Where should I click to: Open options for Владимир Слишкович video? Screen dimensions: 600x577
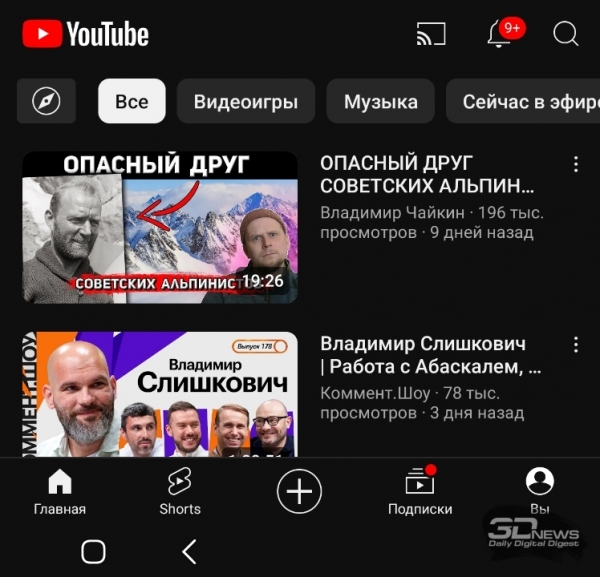575,345
